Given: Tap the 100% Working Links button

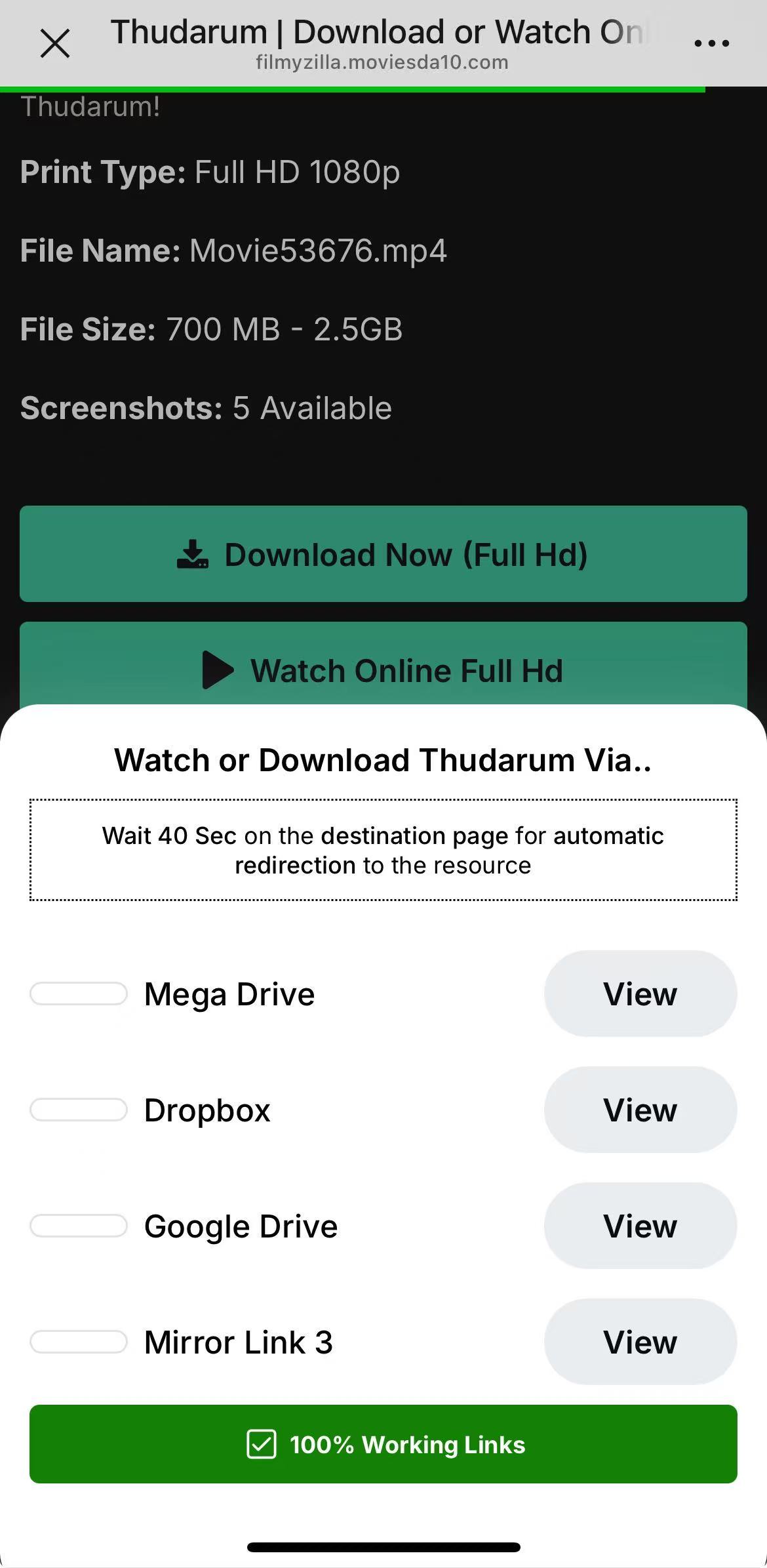Looking at the screenshot, I should point(383,1444).
